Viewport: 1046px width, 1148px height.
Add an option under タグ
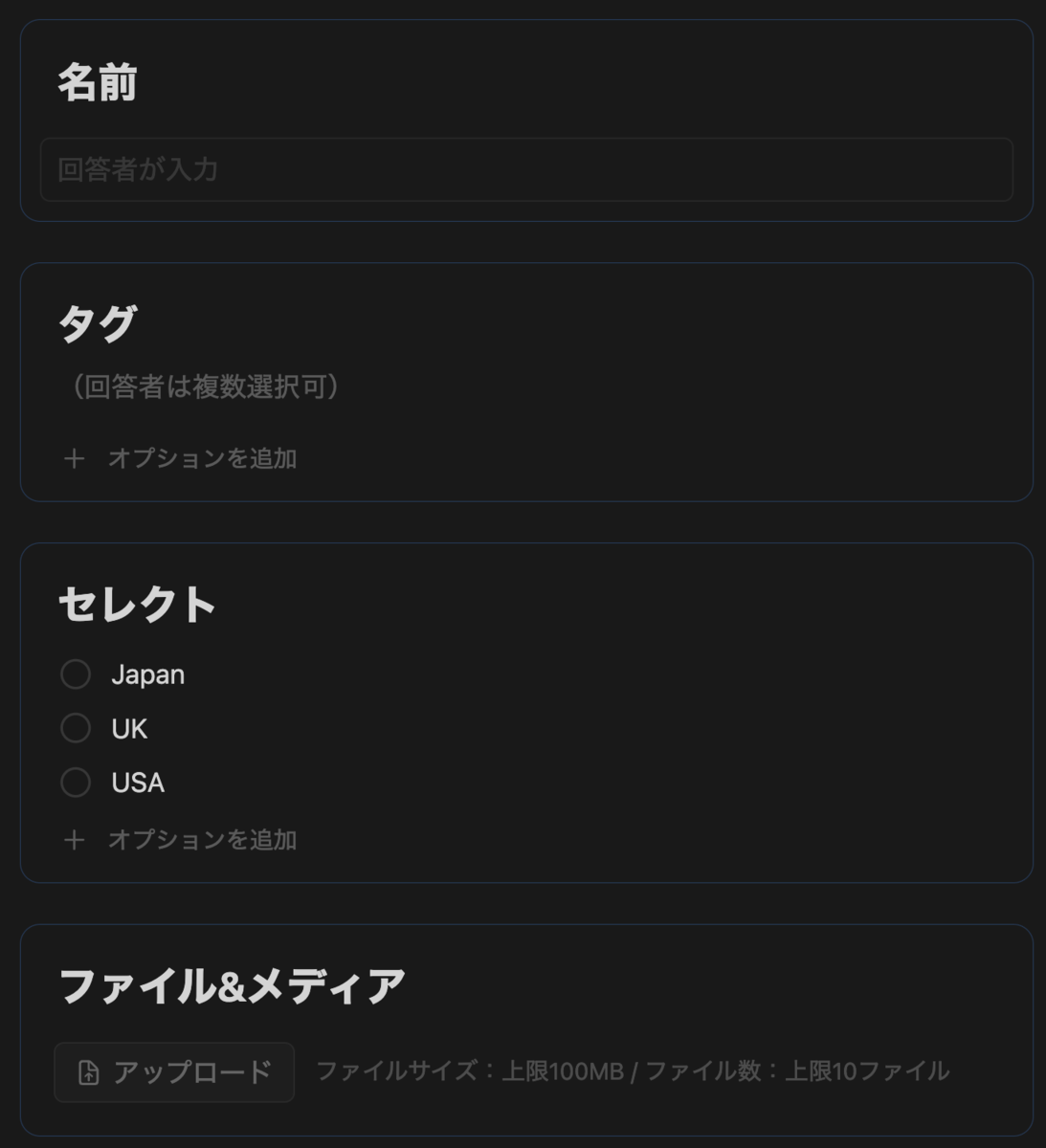(180, 458)
